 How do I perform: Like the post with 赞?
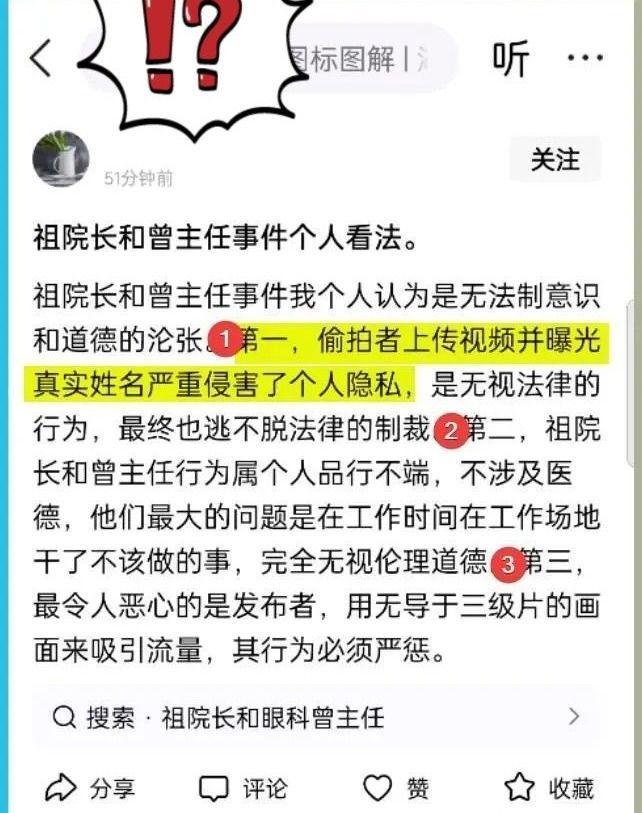point(396,788)
